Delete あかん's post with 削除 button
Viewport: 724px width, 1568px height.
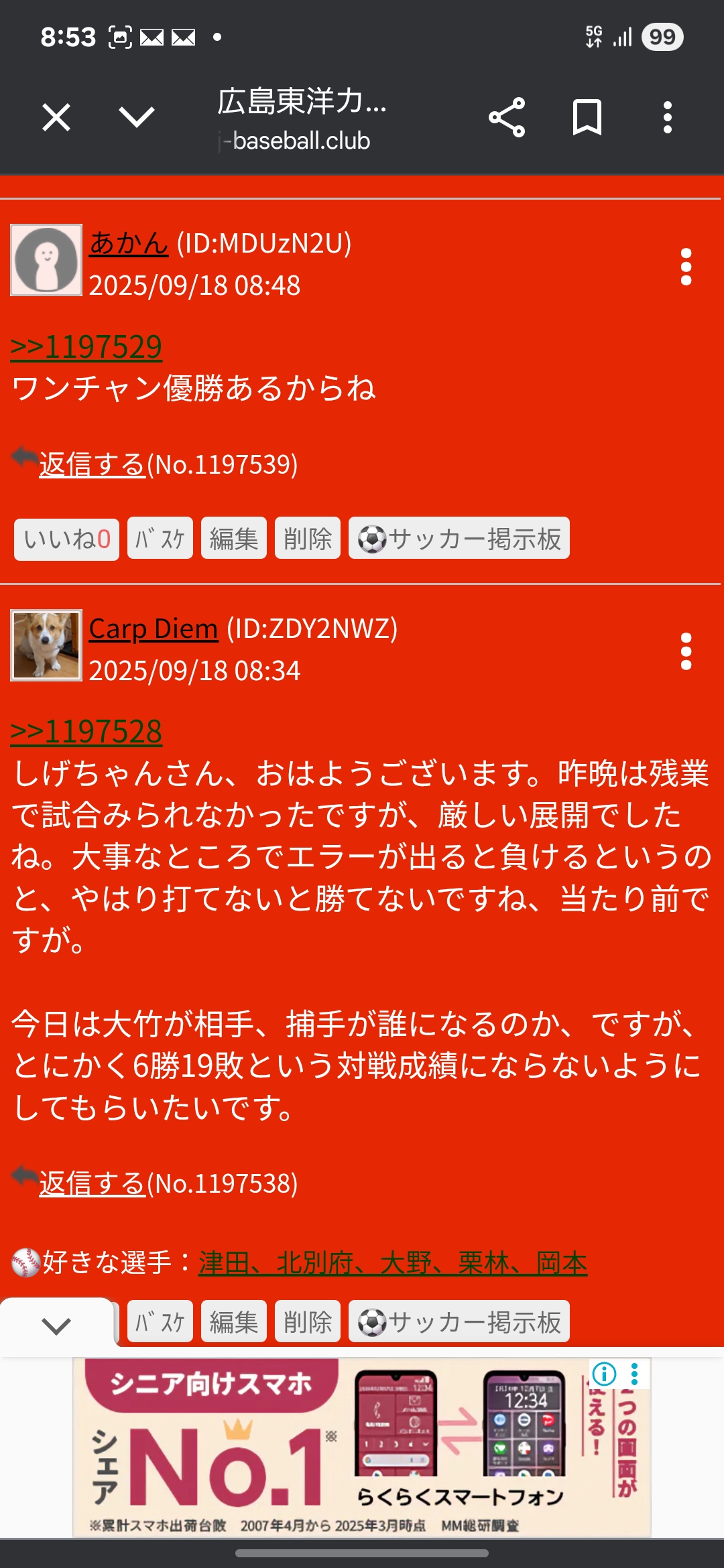(308, 539)
